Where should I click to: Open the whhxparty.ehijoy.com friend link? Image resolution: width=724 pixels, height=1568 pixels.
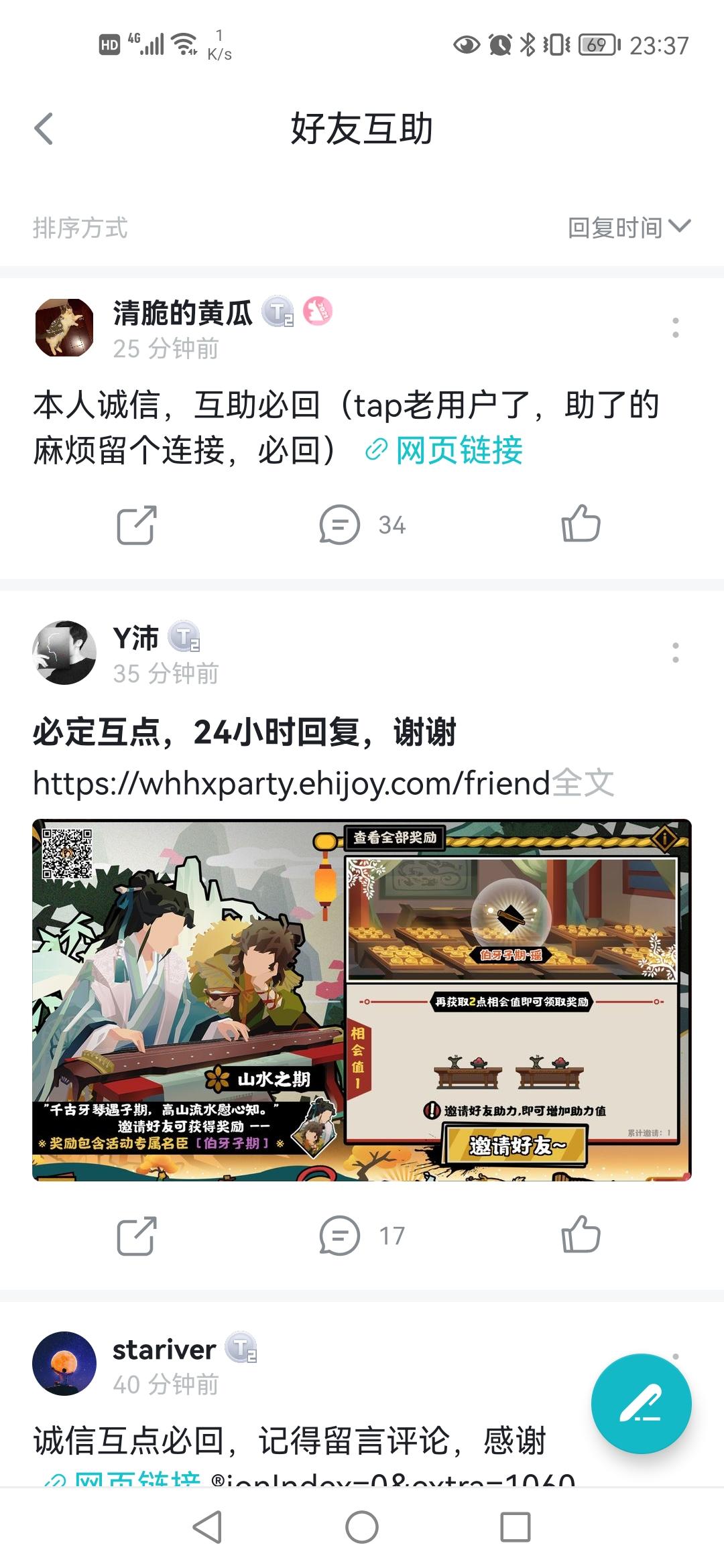288,783
